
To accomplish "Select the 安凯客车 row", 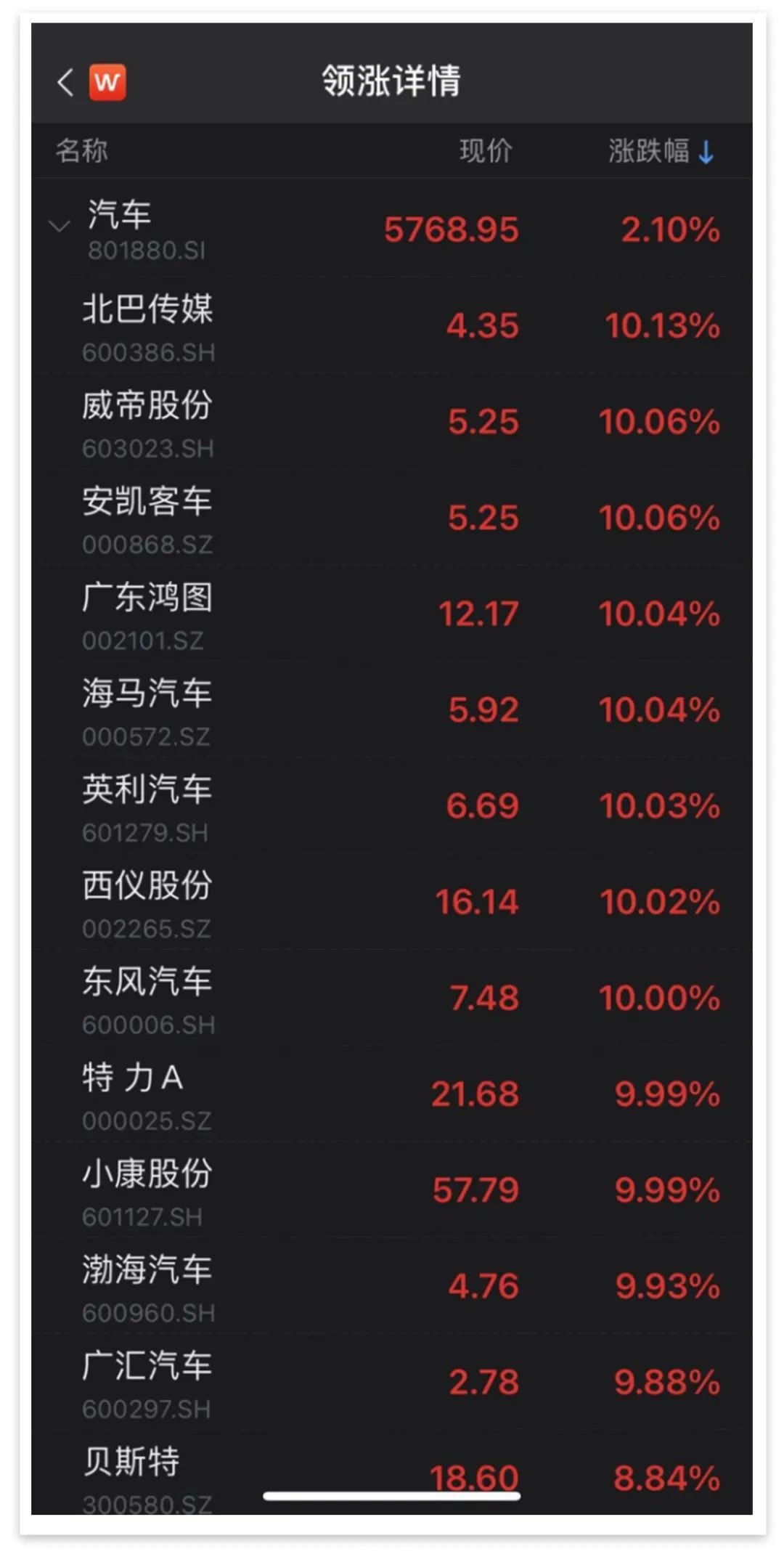I will [x=392, y=518].
